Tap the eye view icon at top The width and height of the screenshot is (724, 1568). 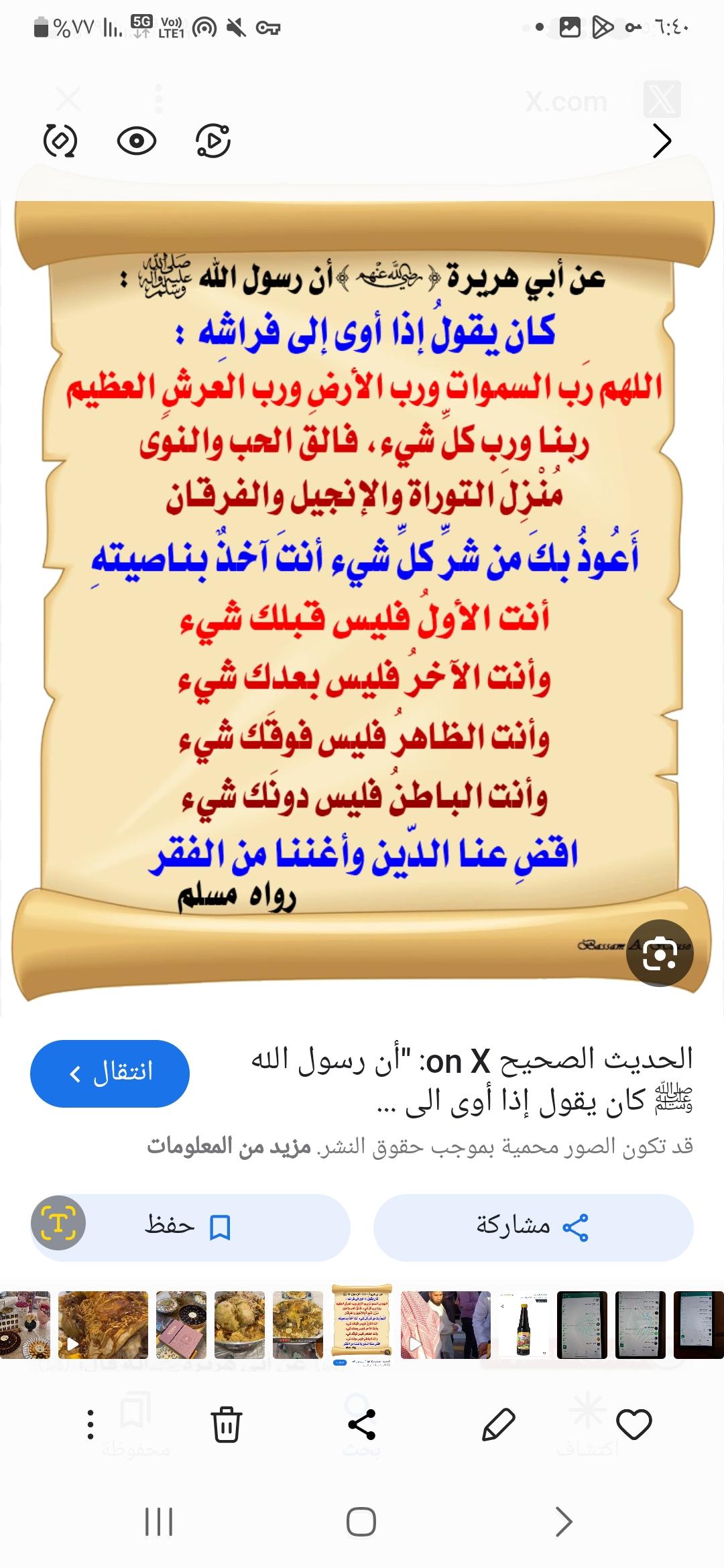137,141
